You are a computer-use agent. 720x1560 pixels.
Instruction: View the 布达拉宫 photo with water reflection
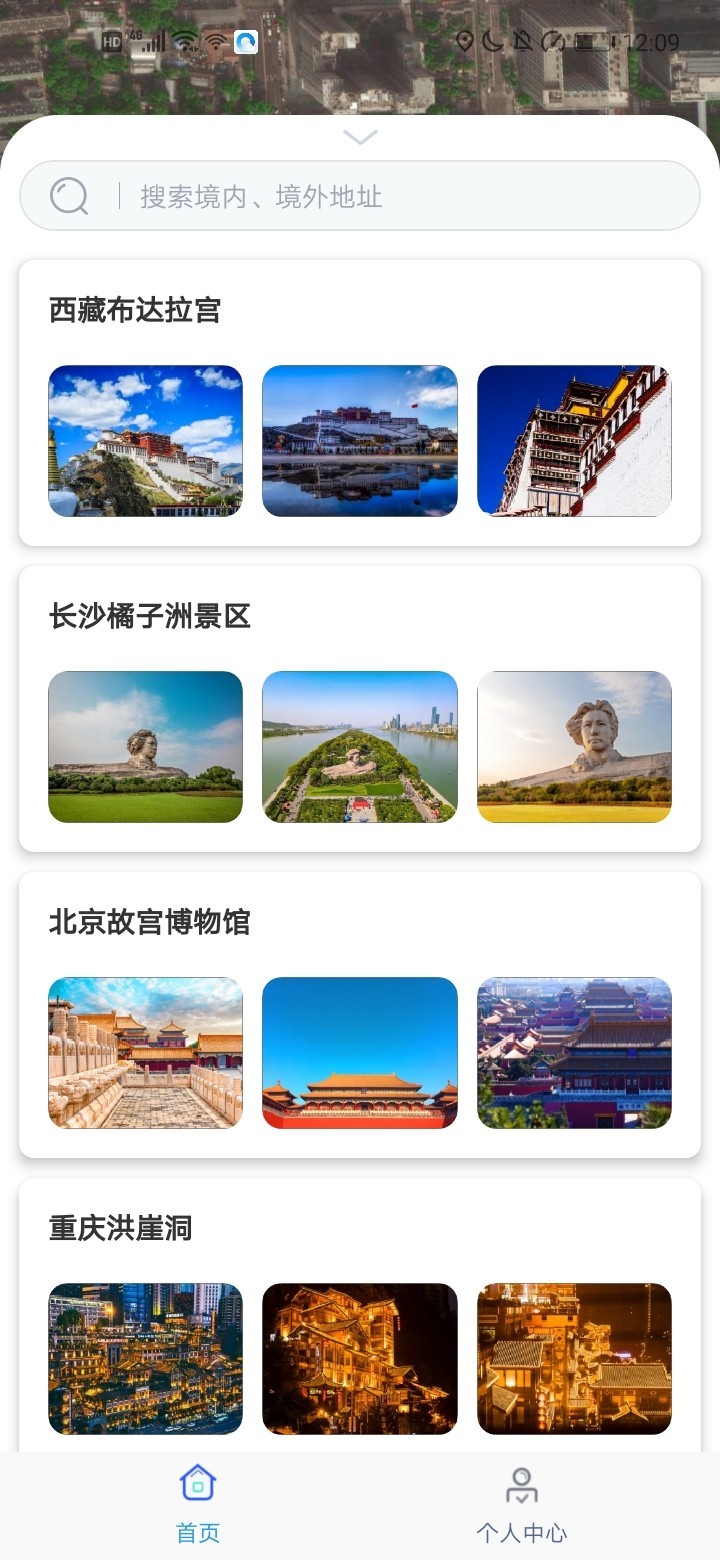[360, 441]
